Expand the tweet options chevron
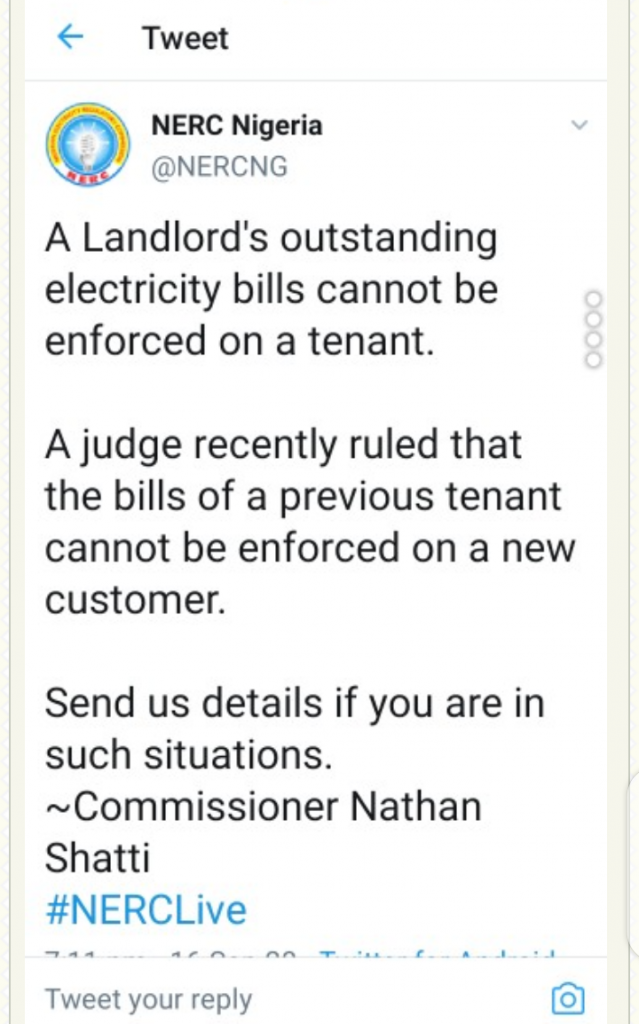 [x=579, y=126]
